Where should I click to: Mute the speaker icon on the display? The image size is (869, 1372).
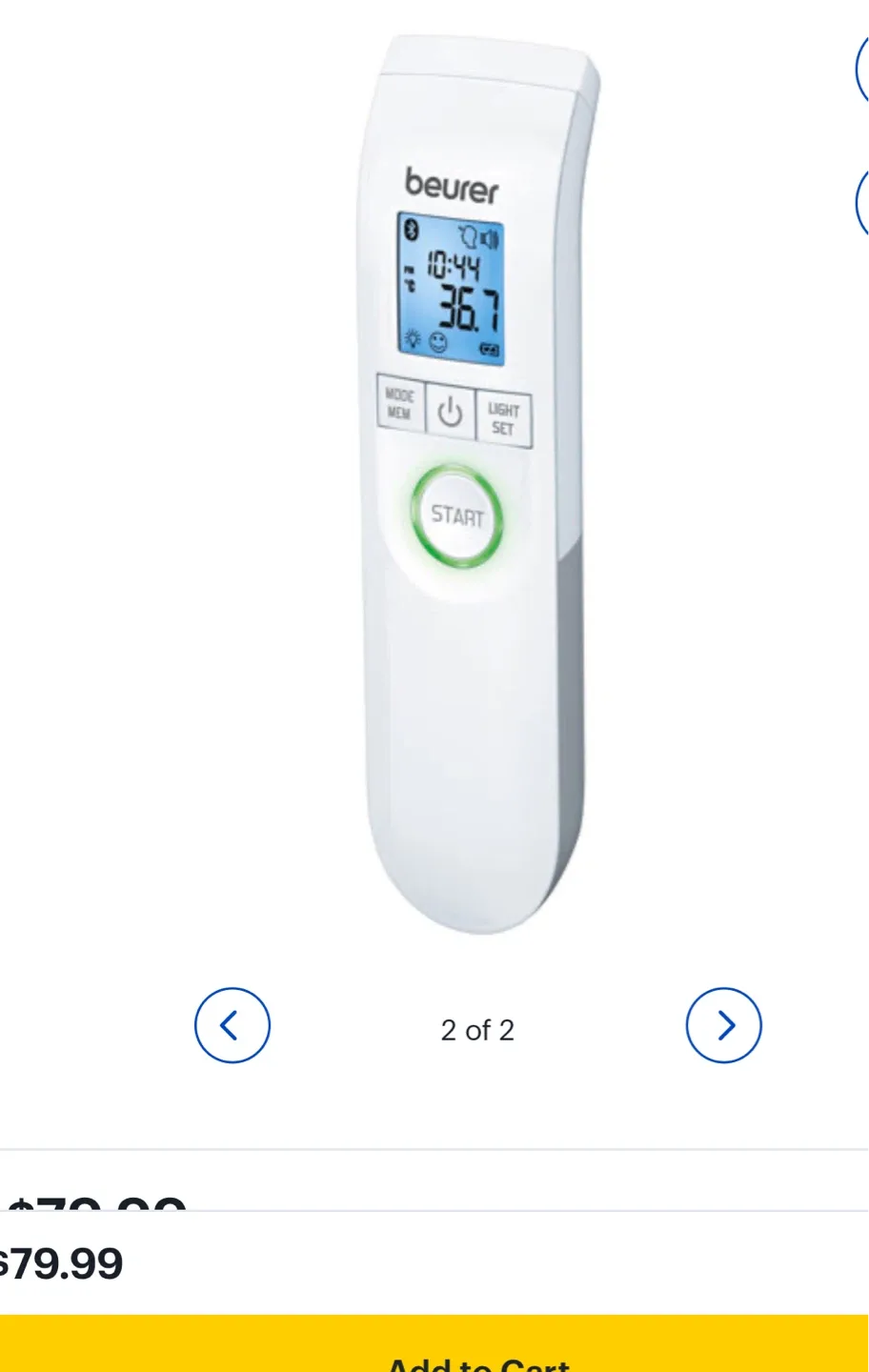pyautogui.click(x=491, y=237)
